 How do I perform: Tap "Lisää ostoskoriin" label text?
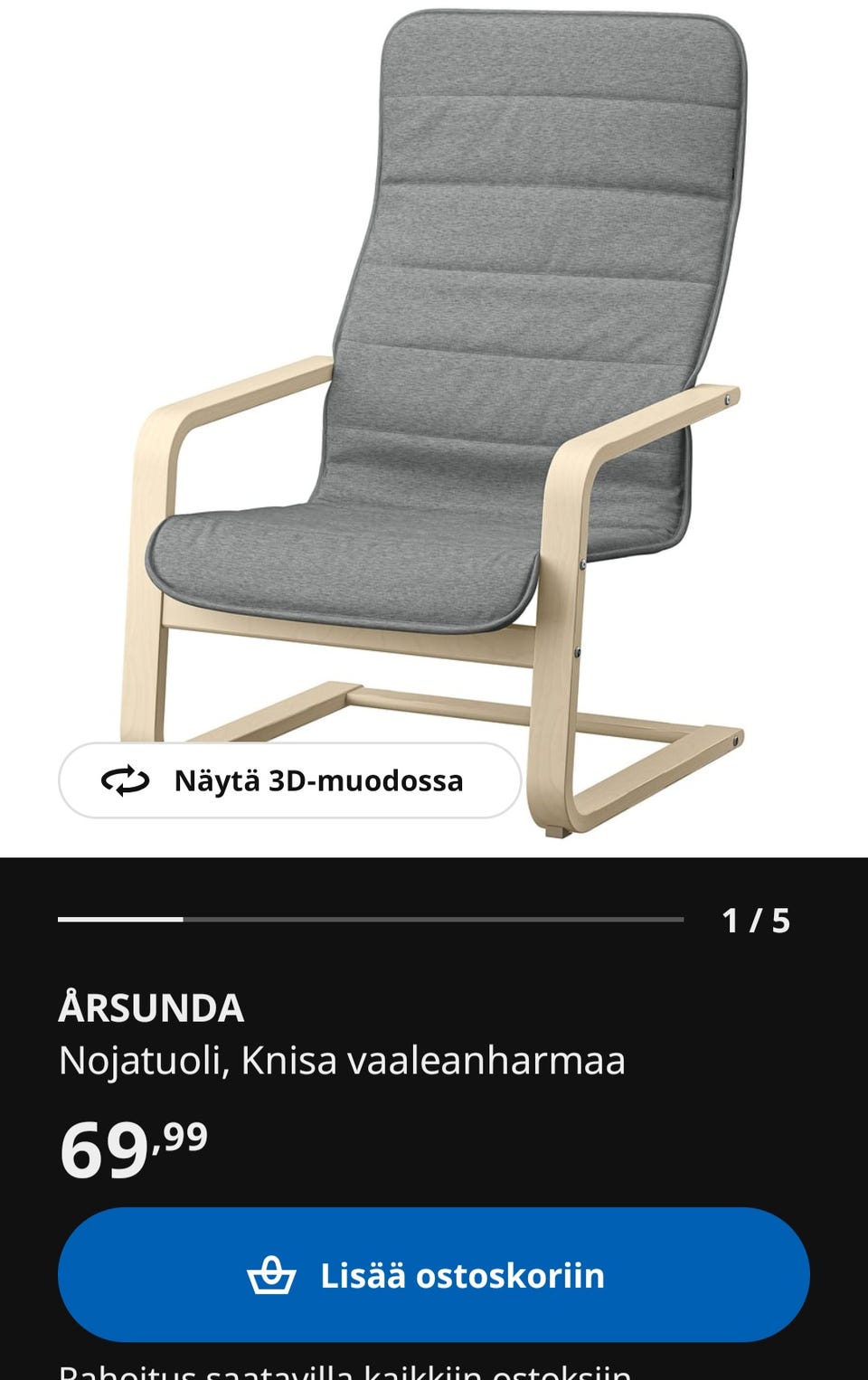pos(461,1276)
